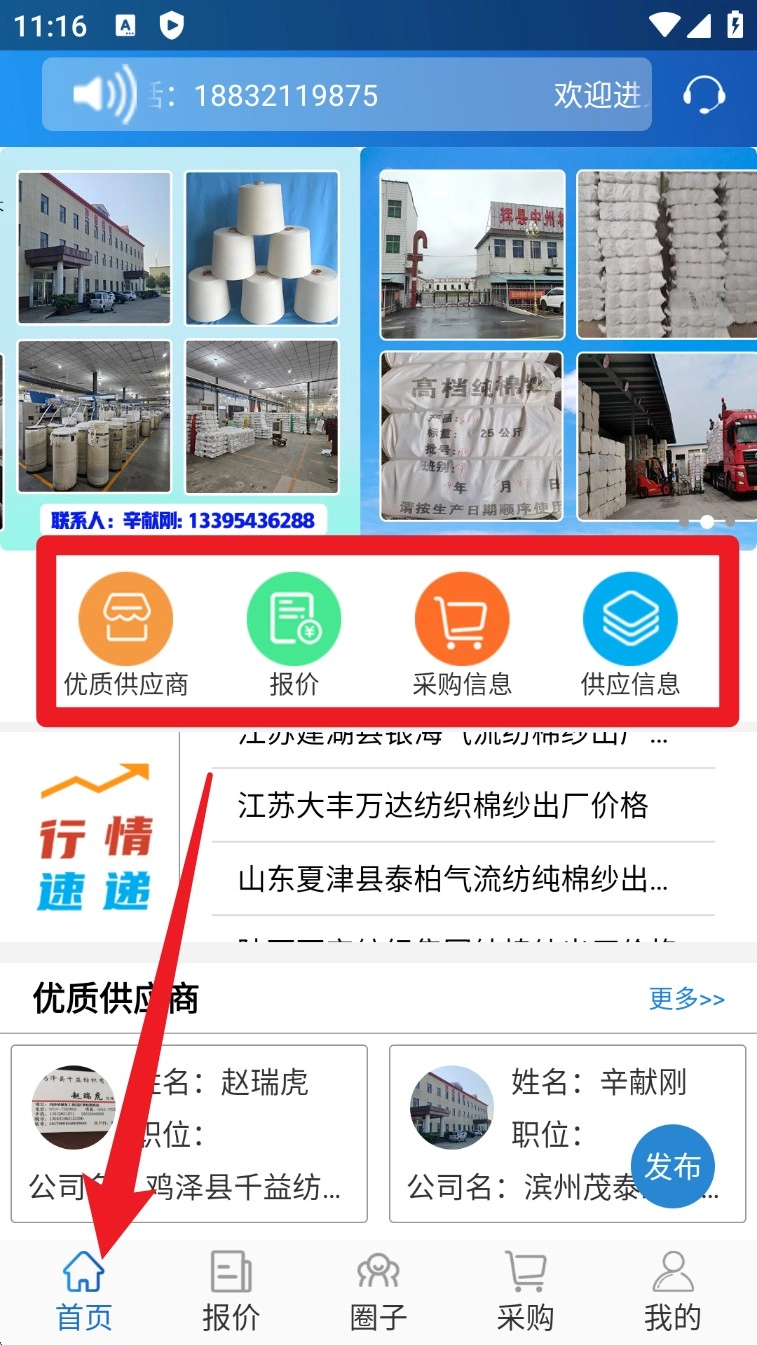Viewport: 757px width, 1345px height.
Task: Switch to the 我的 tab
Action: click(x=672, y=1292)
